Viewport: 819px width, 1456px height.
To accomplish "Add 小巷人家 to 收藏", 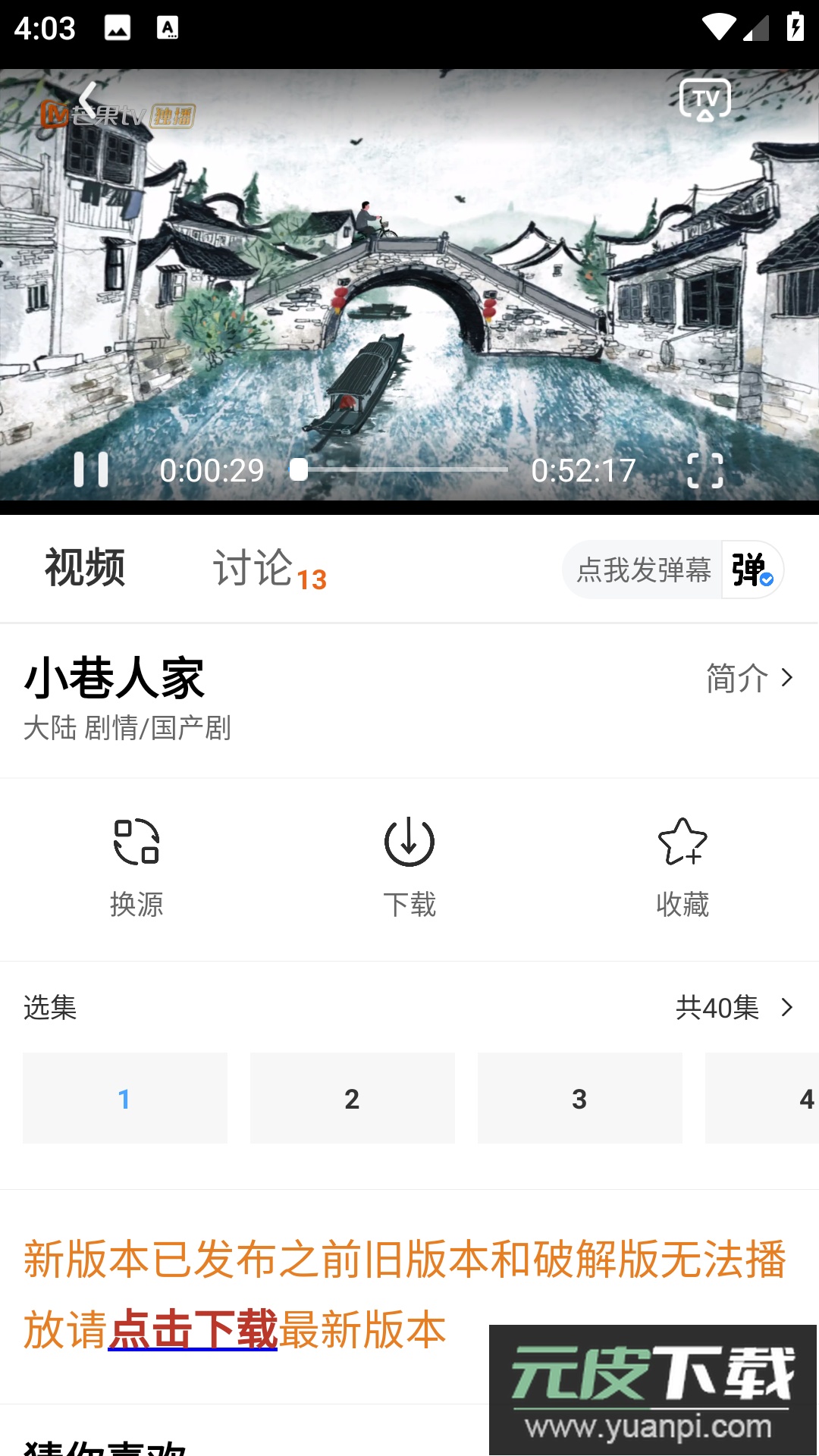I will click(682, 868).
